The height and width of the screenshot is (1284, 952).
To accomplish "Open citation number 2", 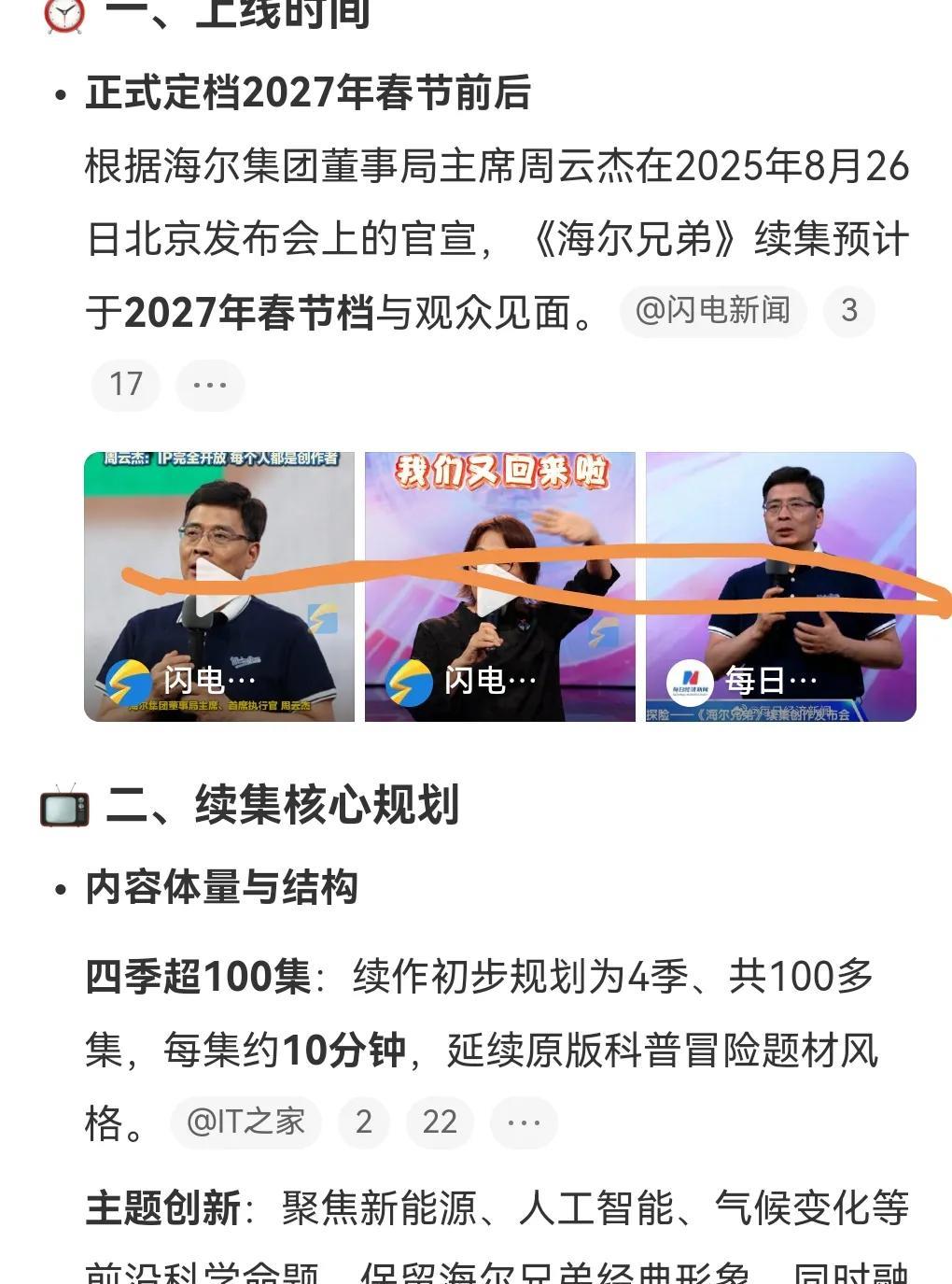I will click(364, 1122).
